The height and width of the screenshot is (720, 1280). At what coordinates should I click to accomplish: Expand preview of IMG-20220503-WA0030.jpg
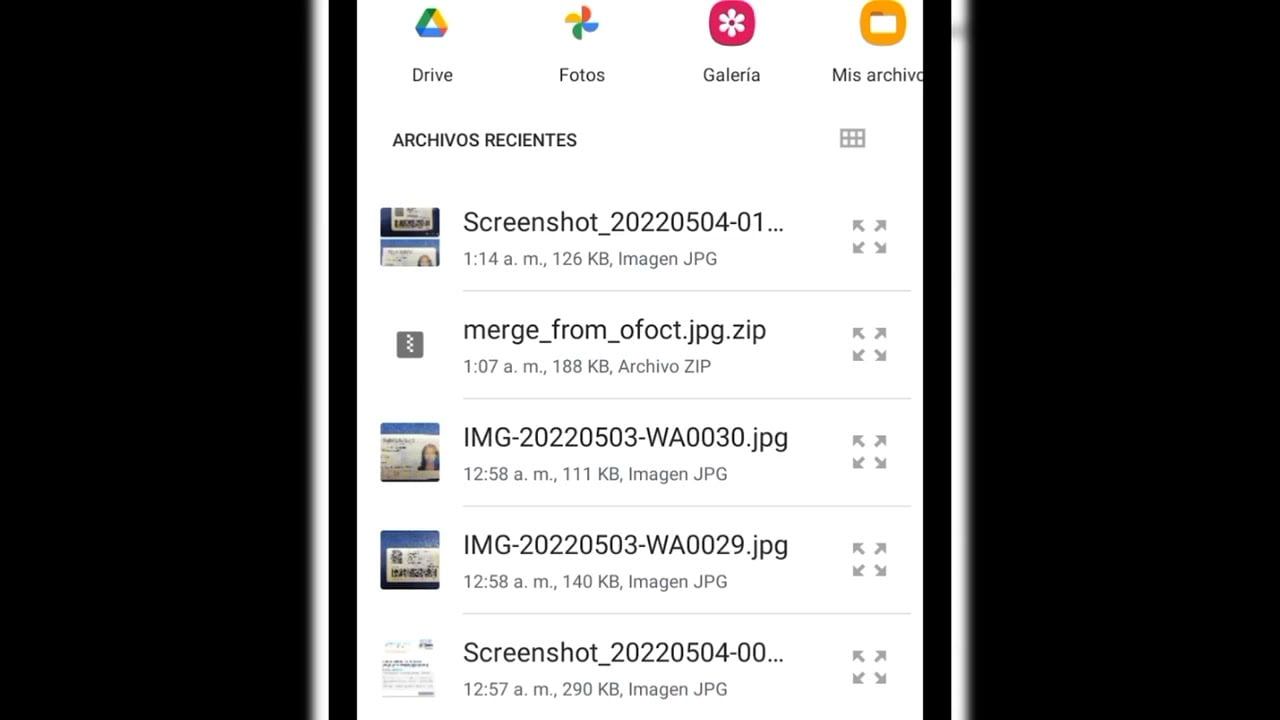tap(869, 452)
